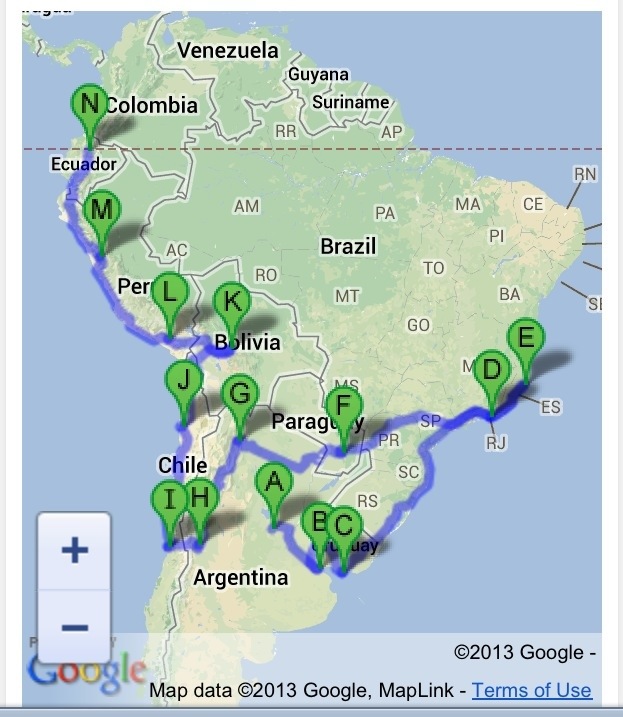
Task: Select marker H in Argentina
Action: point(200,498)
